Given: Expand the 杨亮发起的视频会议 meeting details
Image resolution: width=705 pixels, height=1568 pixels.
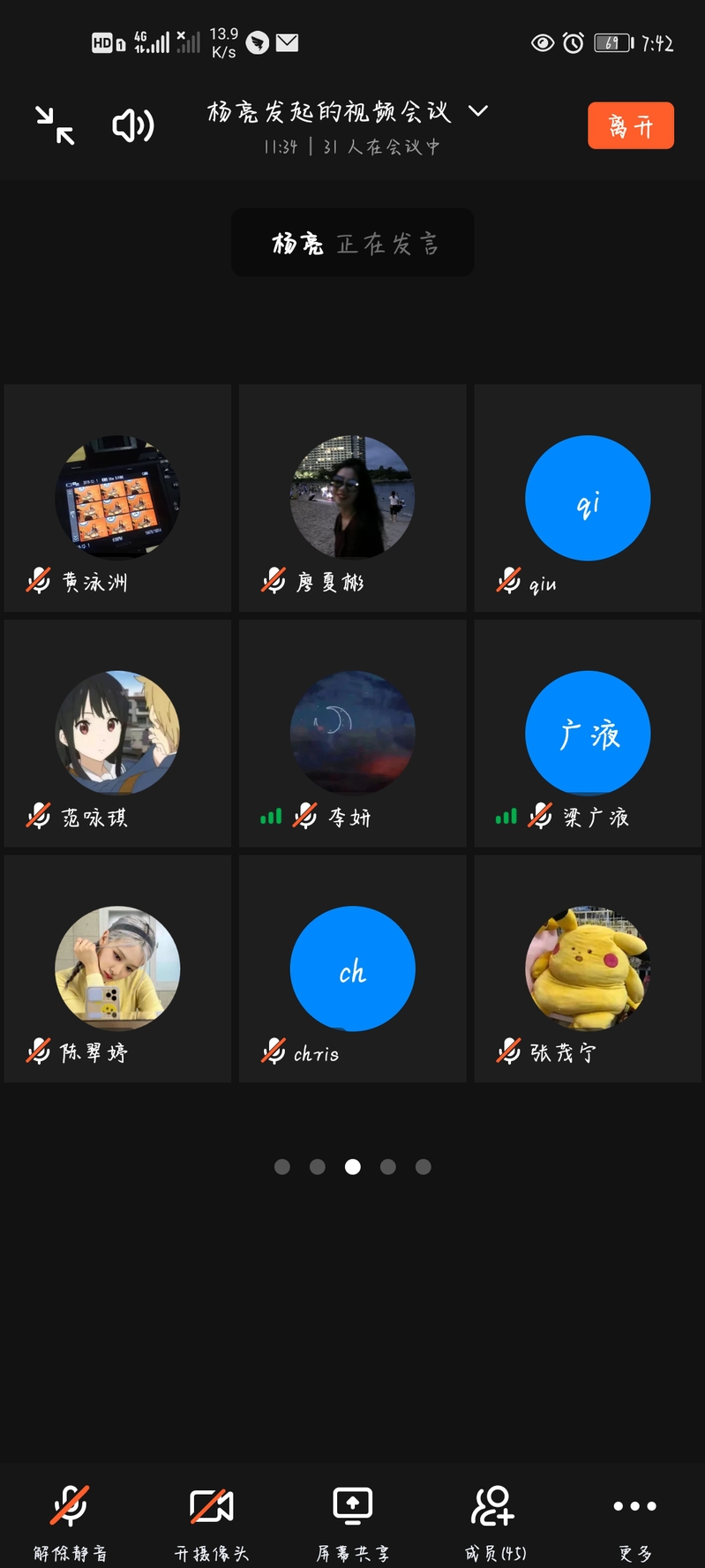Looking at the screenshot, I should [477, 111].
